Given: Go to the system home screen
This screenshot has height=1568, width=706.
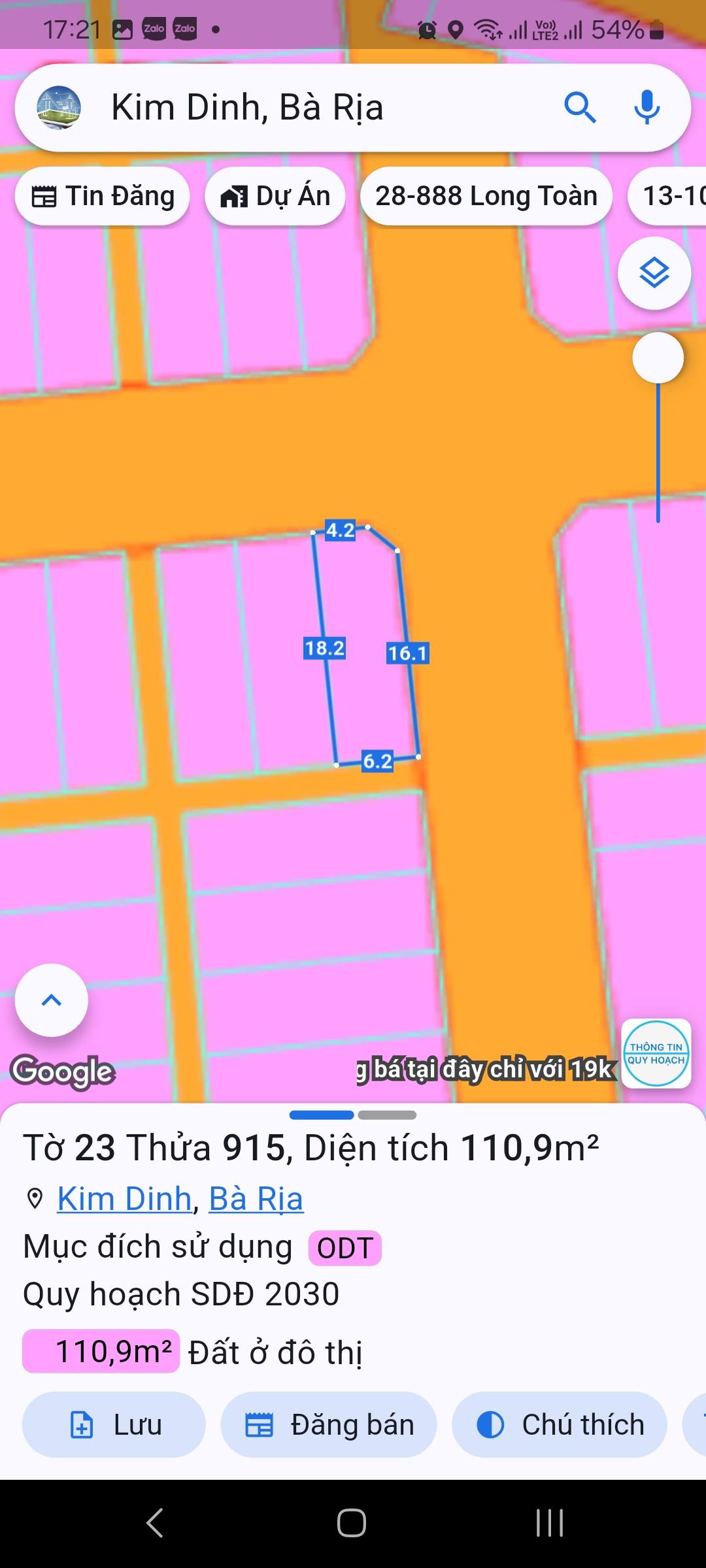Looking at the screenshot, I should 352,1523.
